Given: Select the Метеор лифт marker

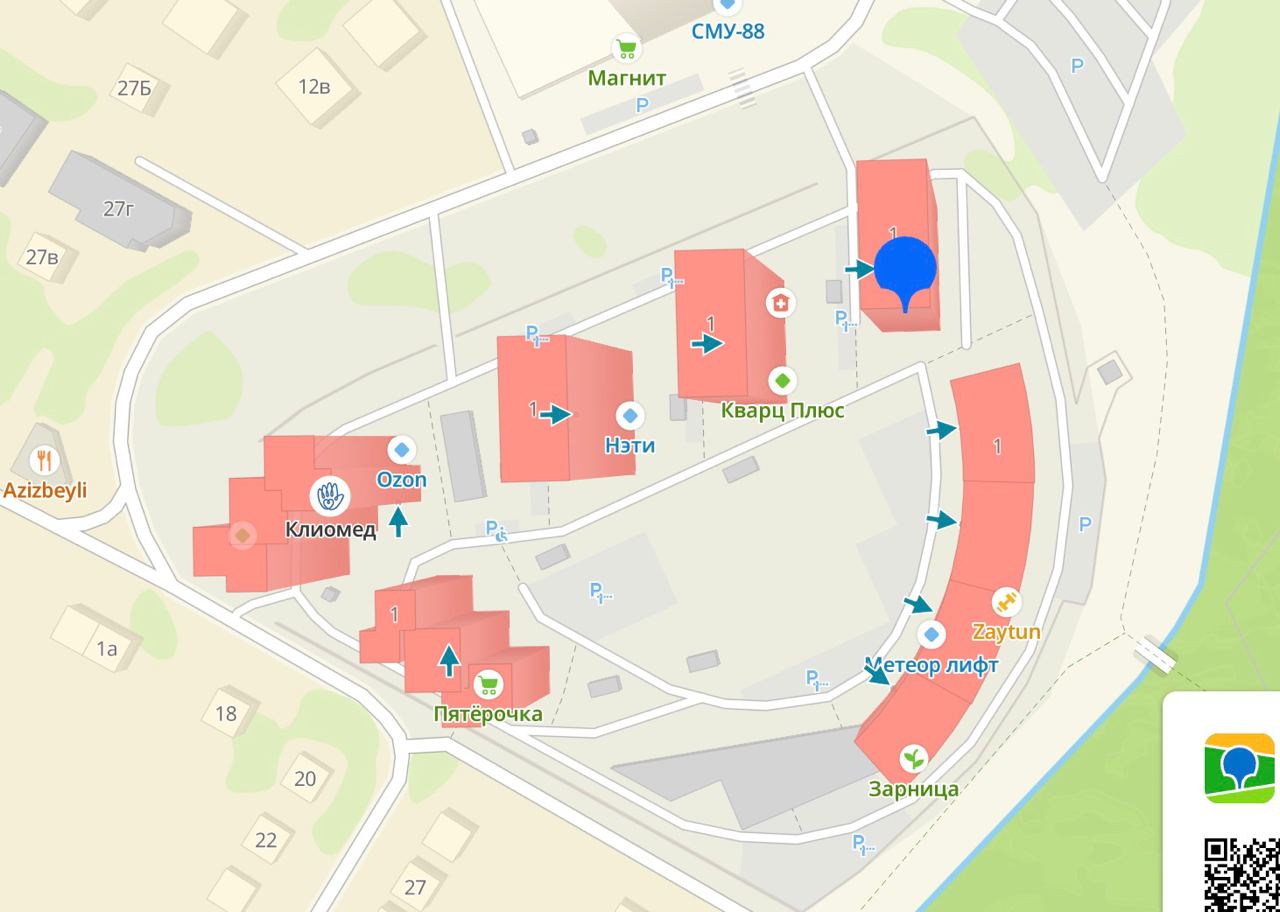Looking at the screenshot, I should click(931, 635).
